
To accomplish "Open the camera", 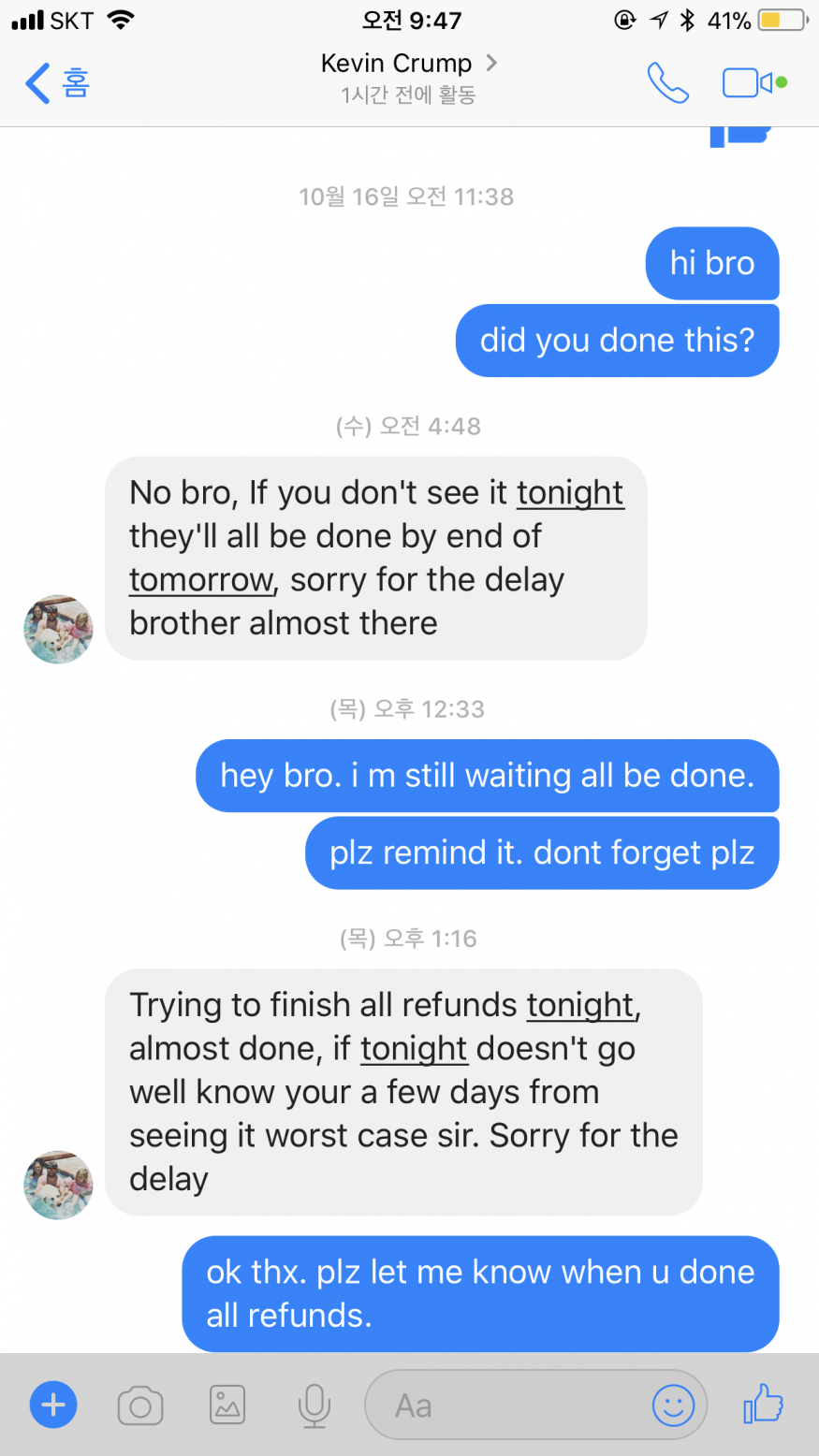I will tap(140, 1405).
